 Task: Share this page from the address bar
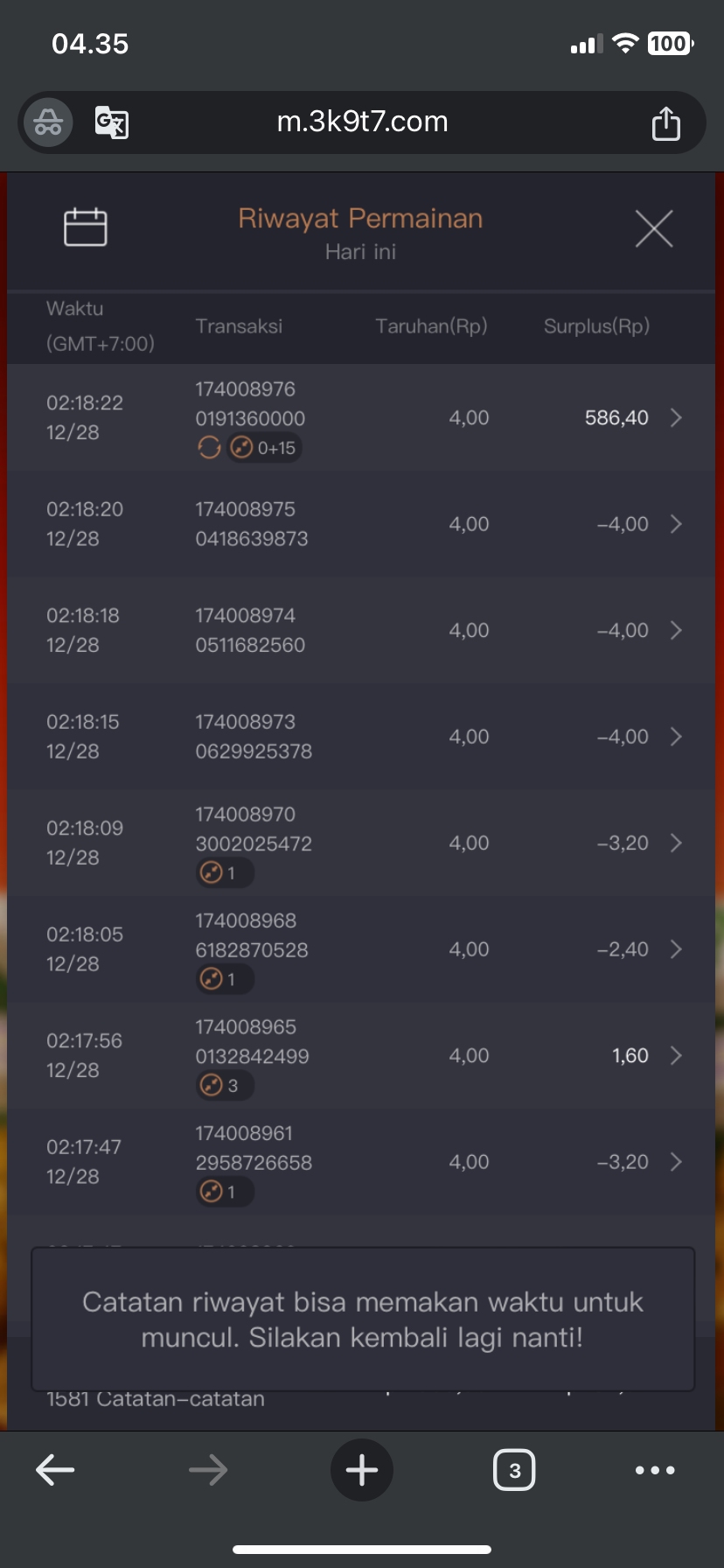pyautogui.click(x=665, y=122)
